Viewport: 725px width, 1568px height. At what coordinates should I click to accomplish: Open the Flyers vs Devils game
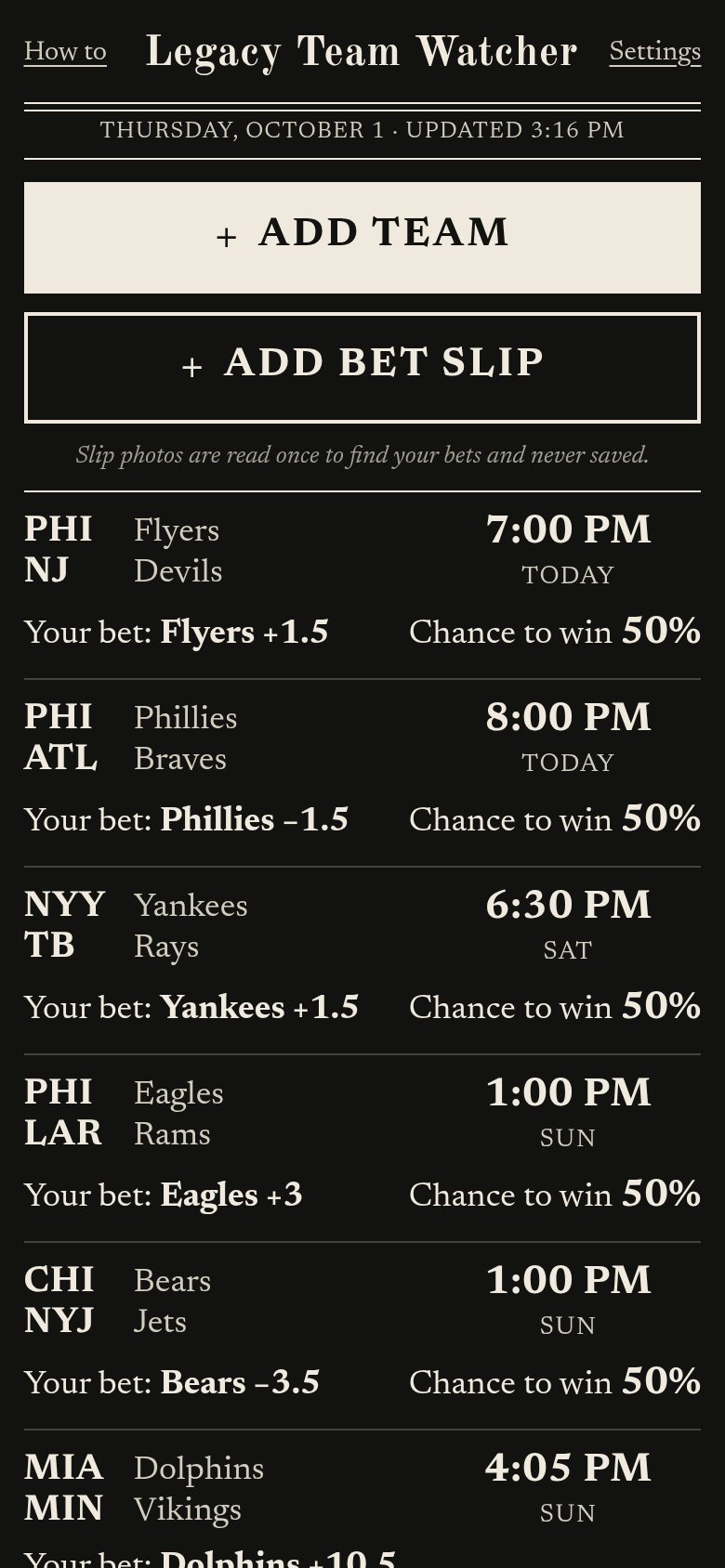[x=362, y=585]
